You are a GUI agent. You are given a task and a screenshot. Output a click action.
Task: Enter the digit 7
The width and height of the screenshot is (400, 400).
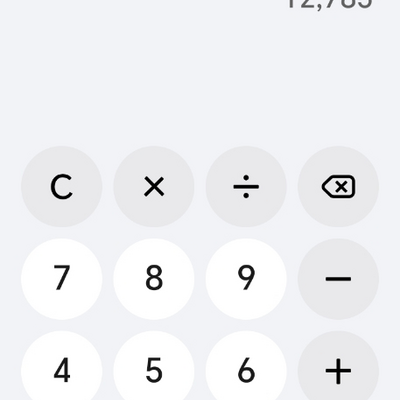(62, 279)
